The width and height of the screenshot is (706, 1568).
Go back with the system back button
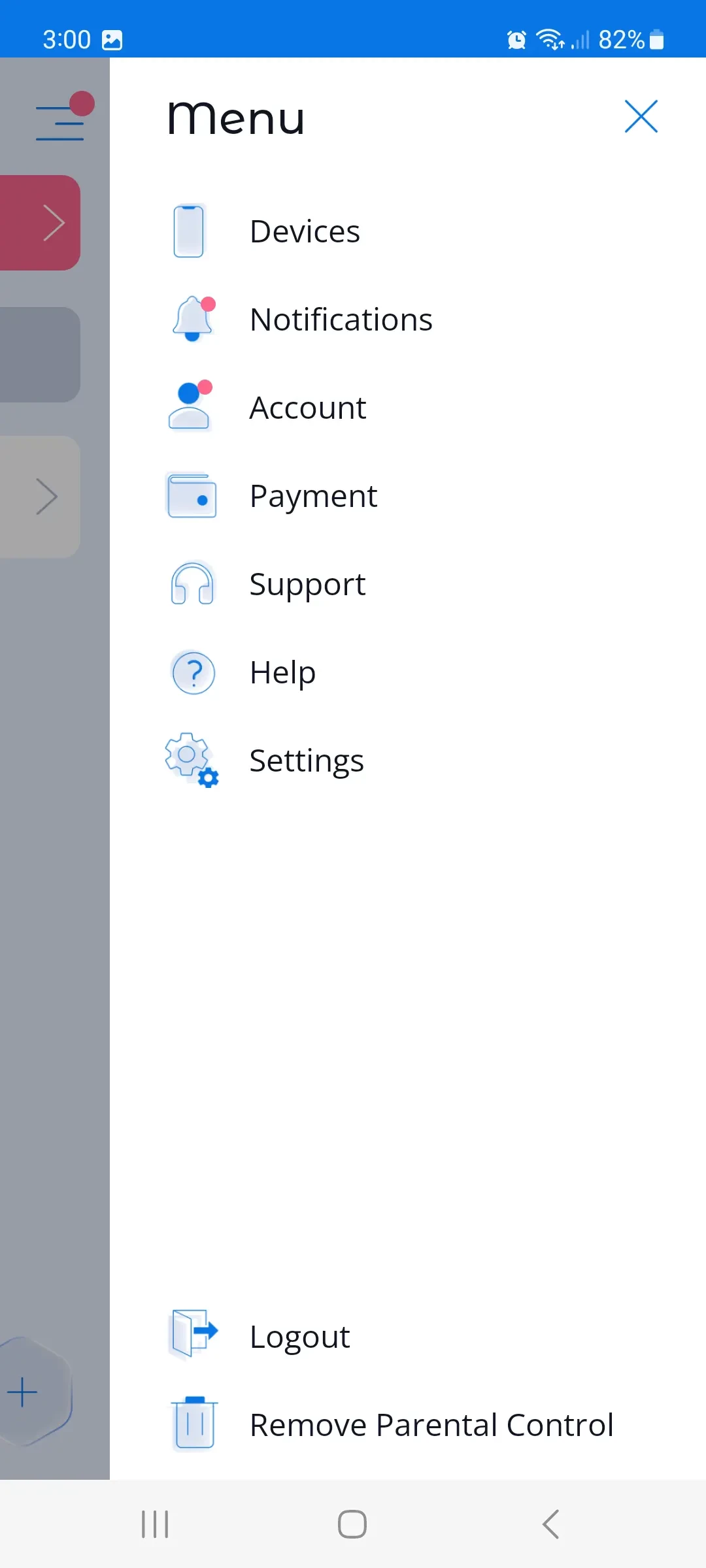[550, 1524]
